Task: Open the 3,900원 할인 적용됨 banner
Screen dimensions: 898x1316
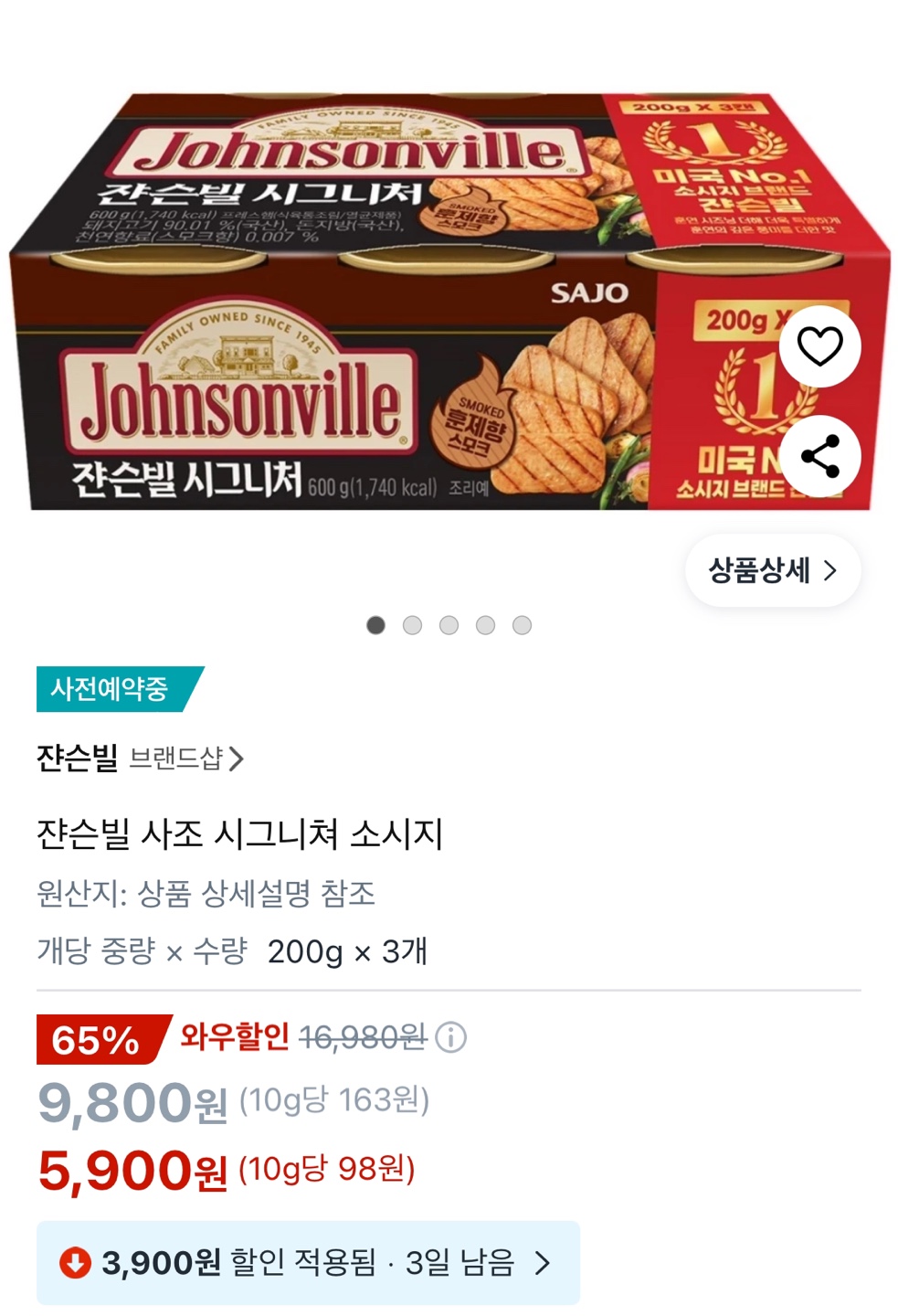Action: click(308, 1263)
